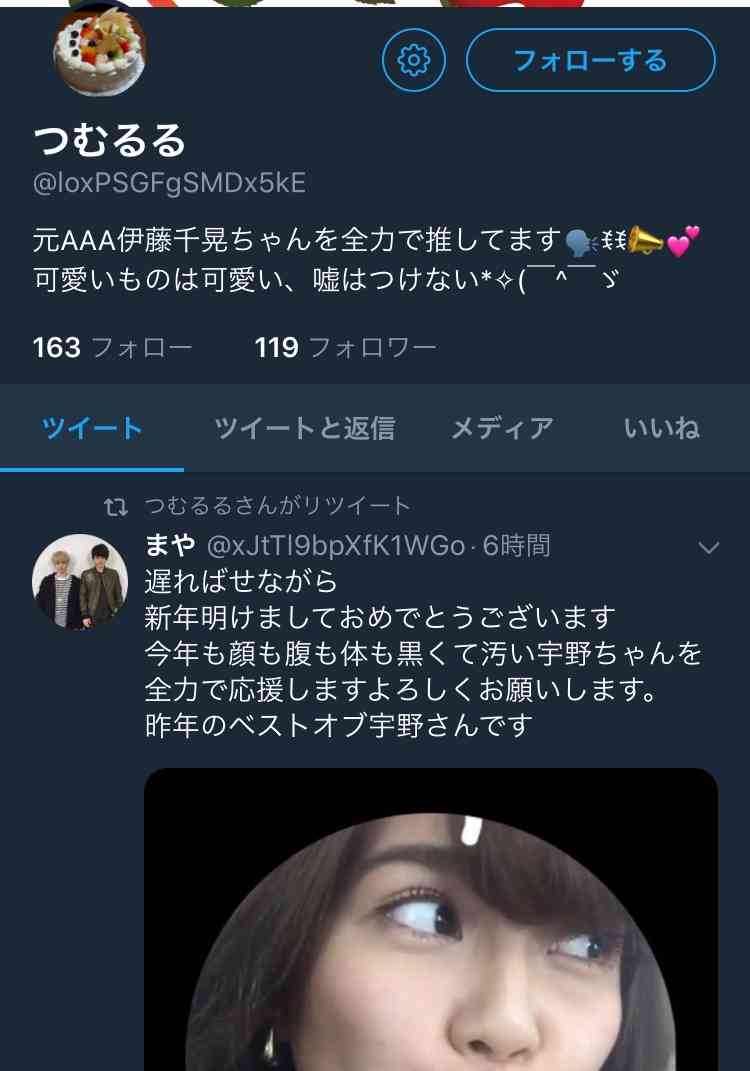This screenshot has height=1071, width=750.
Task: Switch to the メディア tab
Action: (501, 427)
